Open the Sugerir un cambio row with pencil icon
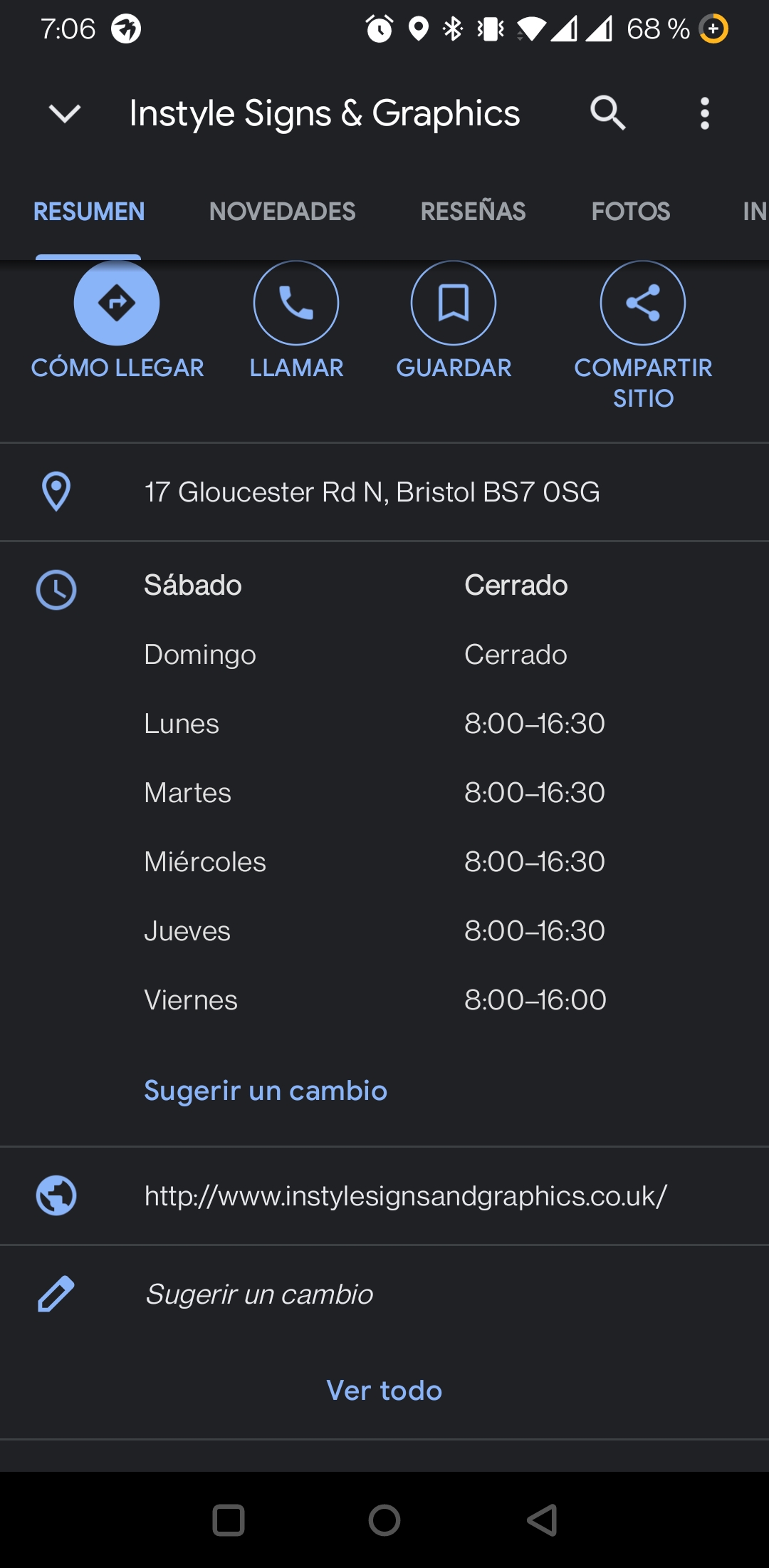 (384, 1294)
